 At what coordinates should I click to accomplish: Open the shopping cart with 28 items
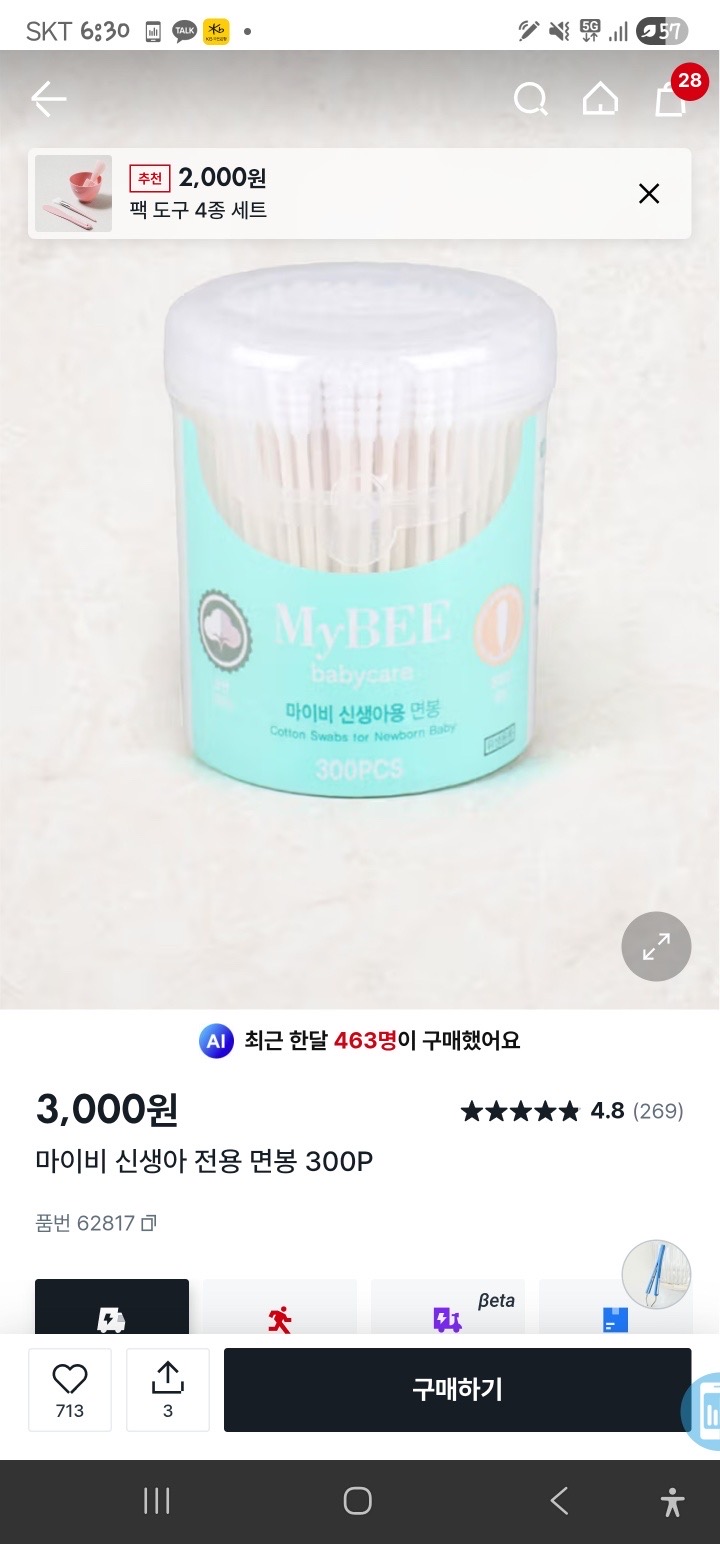coord(672,97)
